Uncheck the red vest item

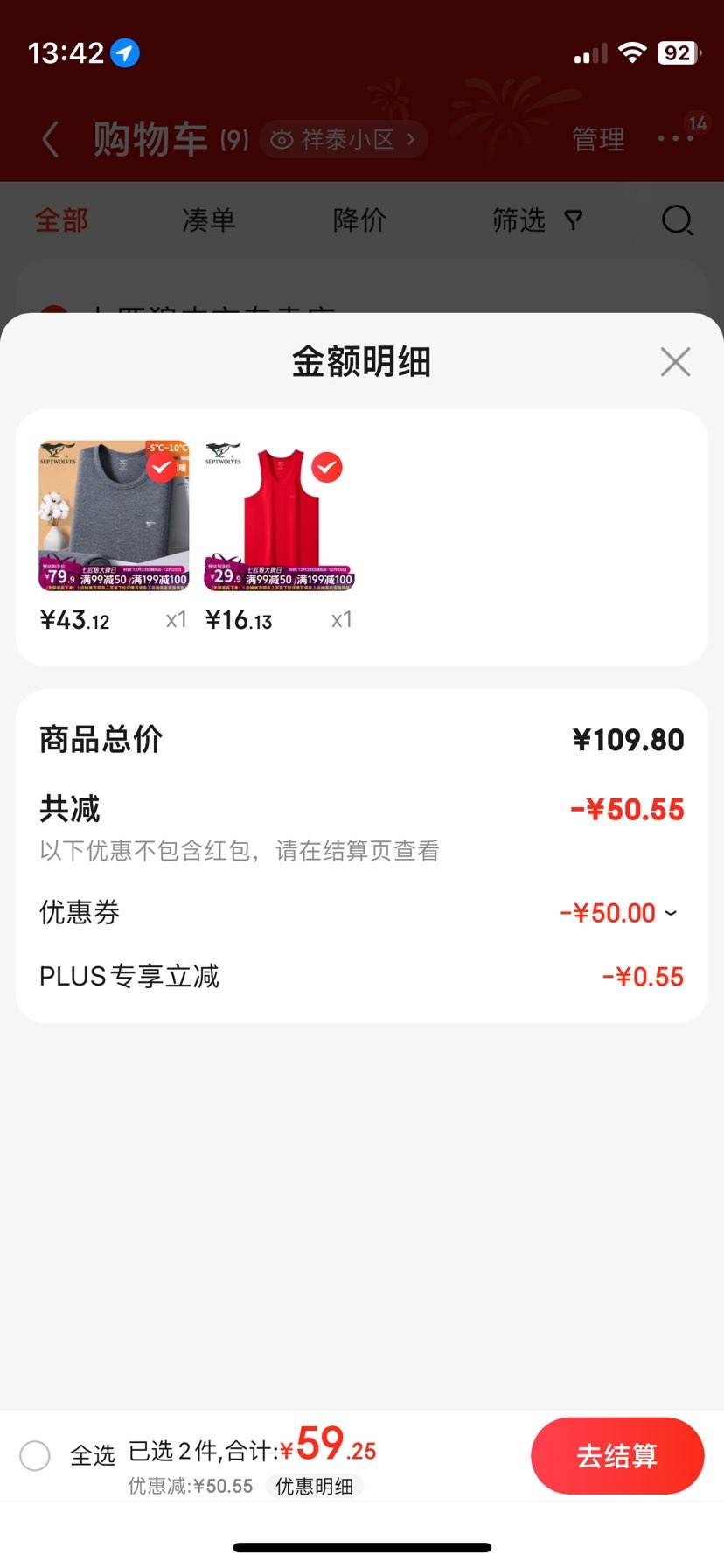[326, 468]
